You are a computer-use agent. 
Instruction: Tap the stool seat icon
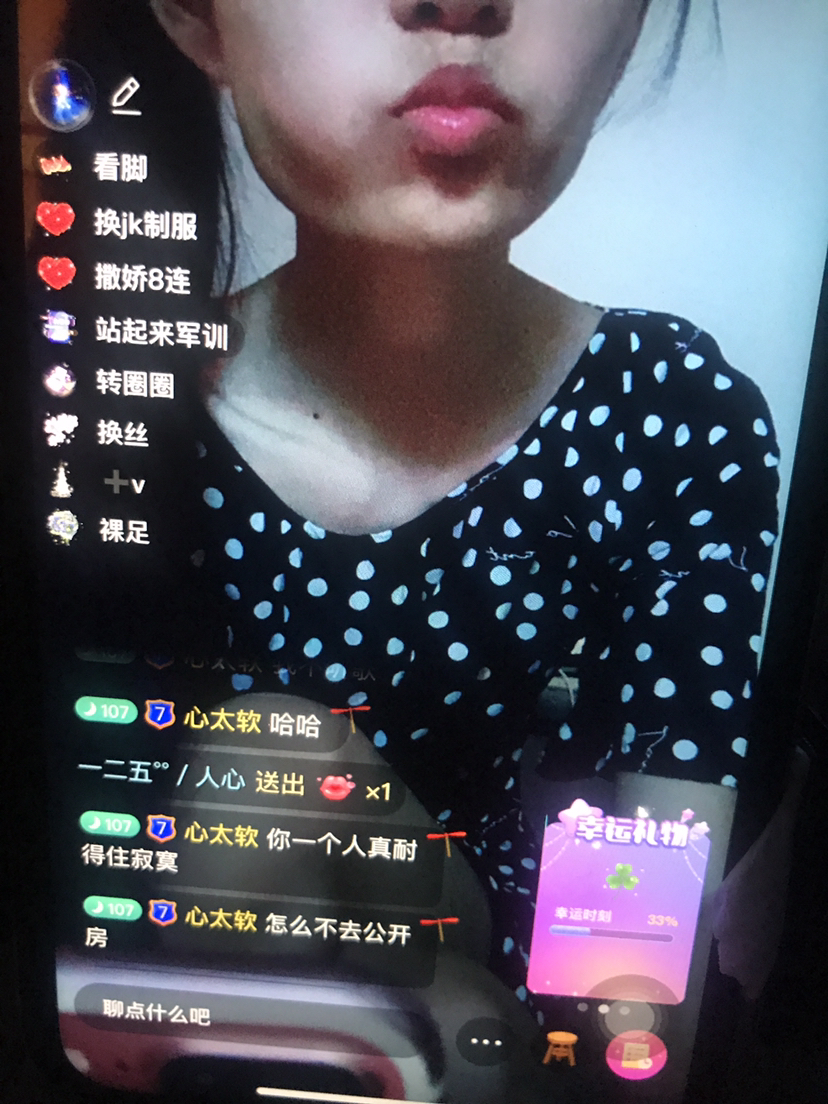(560, 1047)
